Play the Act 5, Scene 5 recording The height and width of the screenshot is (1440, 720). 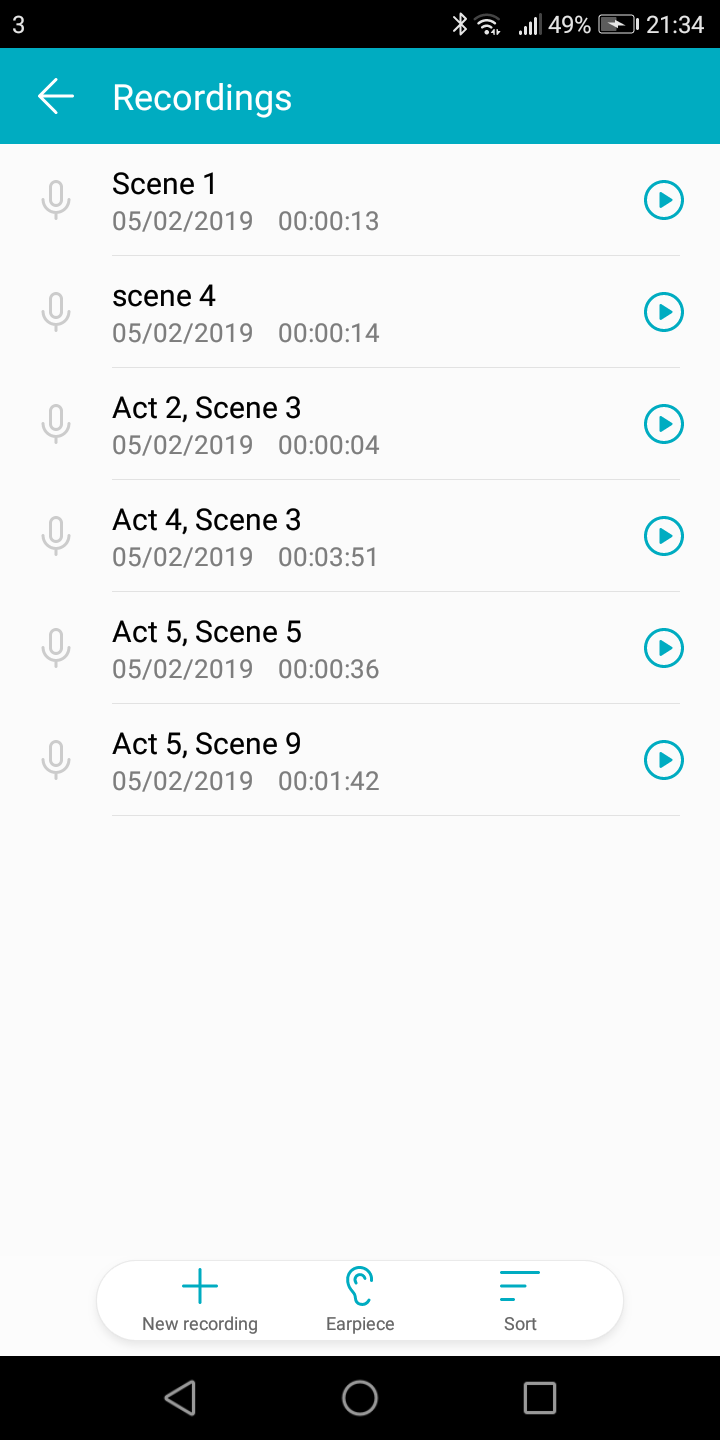(x=663, y=648)
